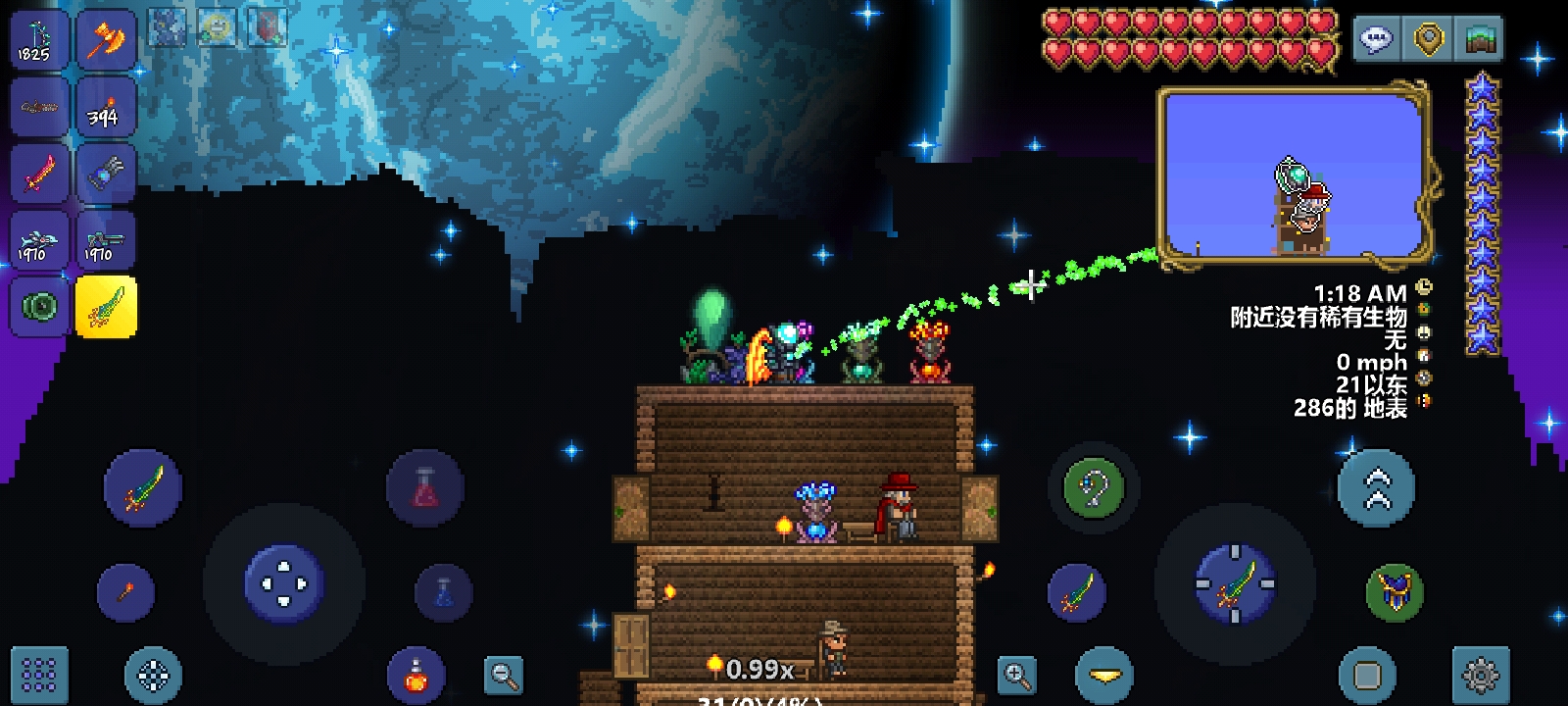Open the inventory grid button
Screen dimensions: 1568x706
(39, 674)
